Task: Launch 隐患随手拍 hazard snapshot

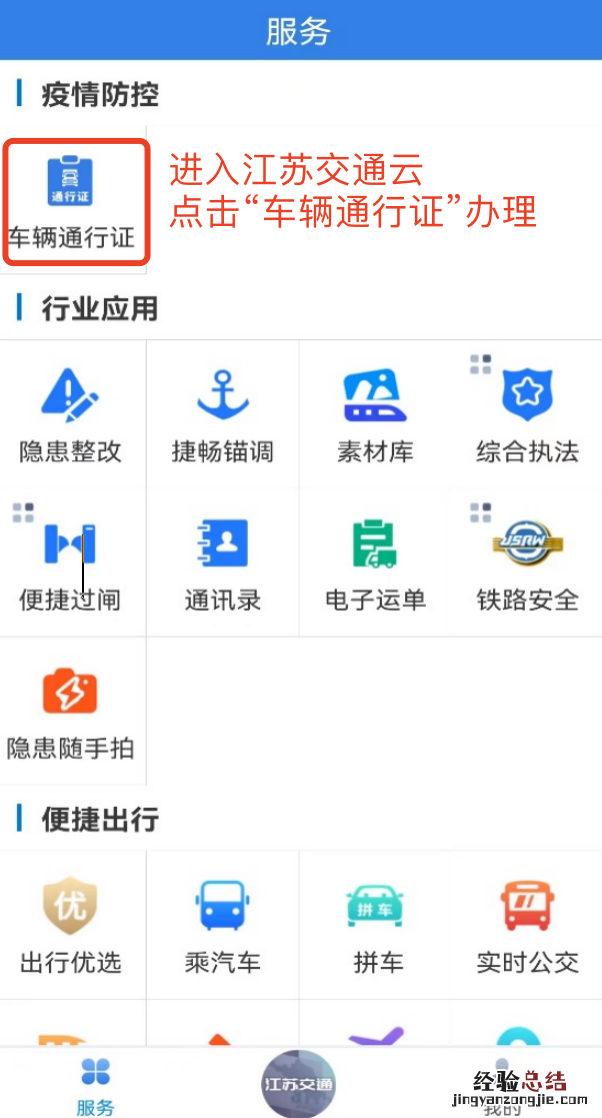Action: (71, 710)
